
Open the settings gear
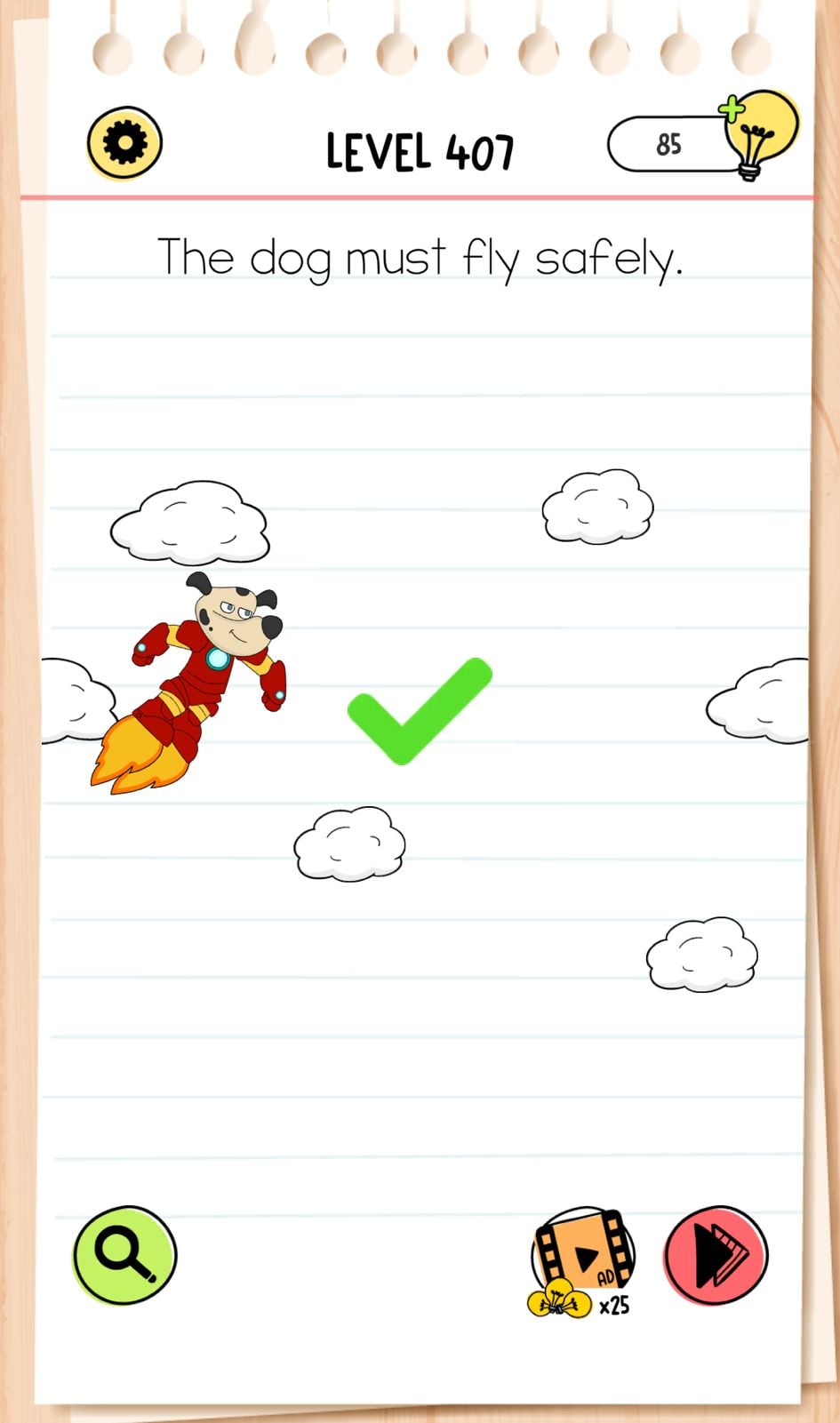[124, 143]
